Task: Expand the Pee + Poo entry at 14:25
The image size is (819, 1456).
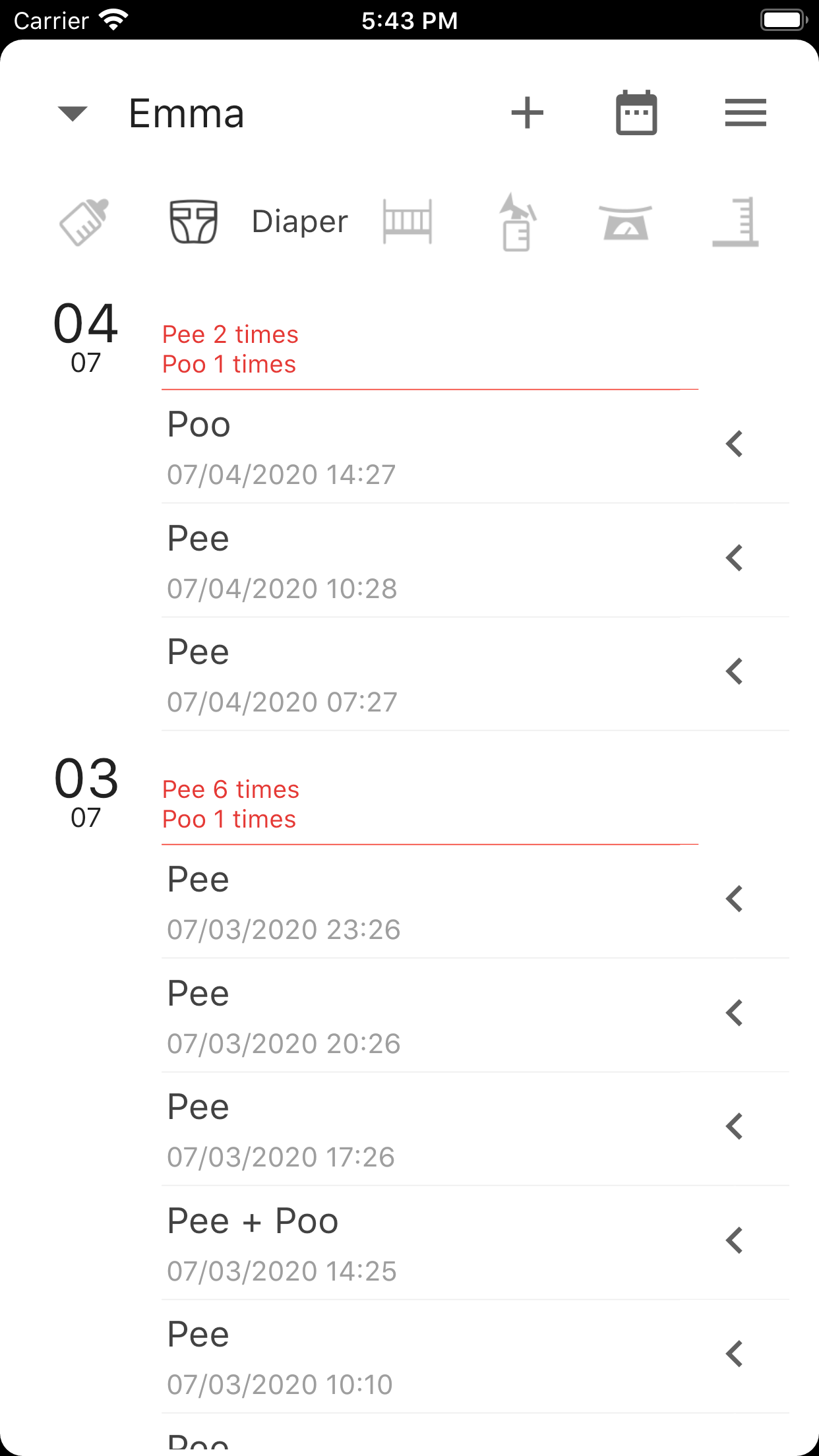Action: point(735,1240)
